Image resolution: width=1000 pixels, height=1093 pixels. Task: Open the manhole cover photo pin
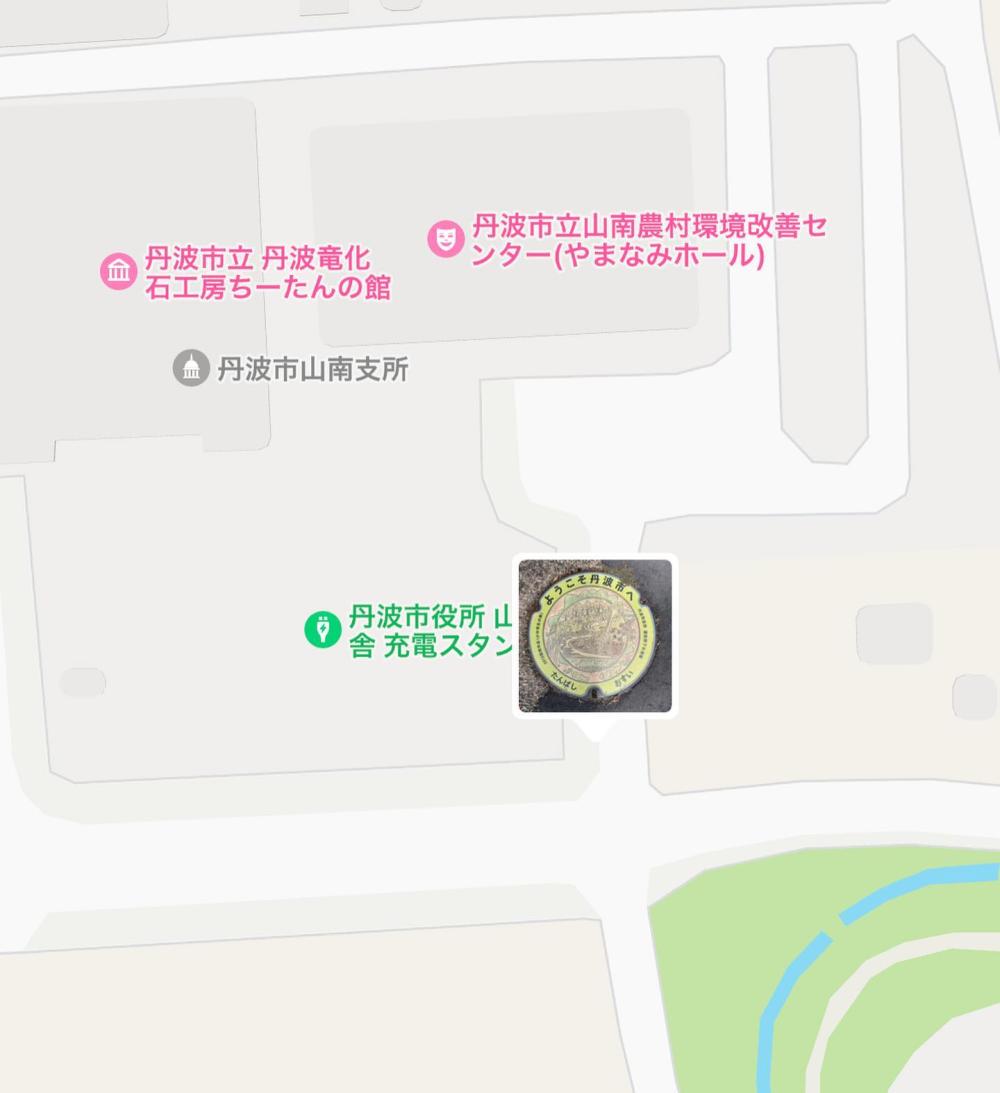click(595, 636)
